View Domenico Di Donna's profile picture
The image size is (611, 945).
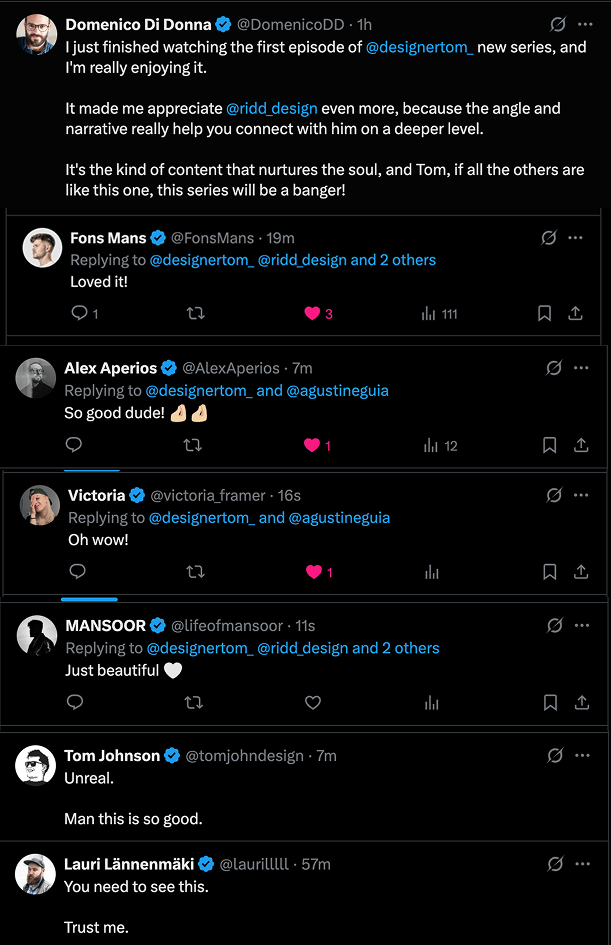pos(36,34)
